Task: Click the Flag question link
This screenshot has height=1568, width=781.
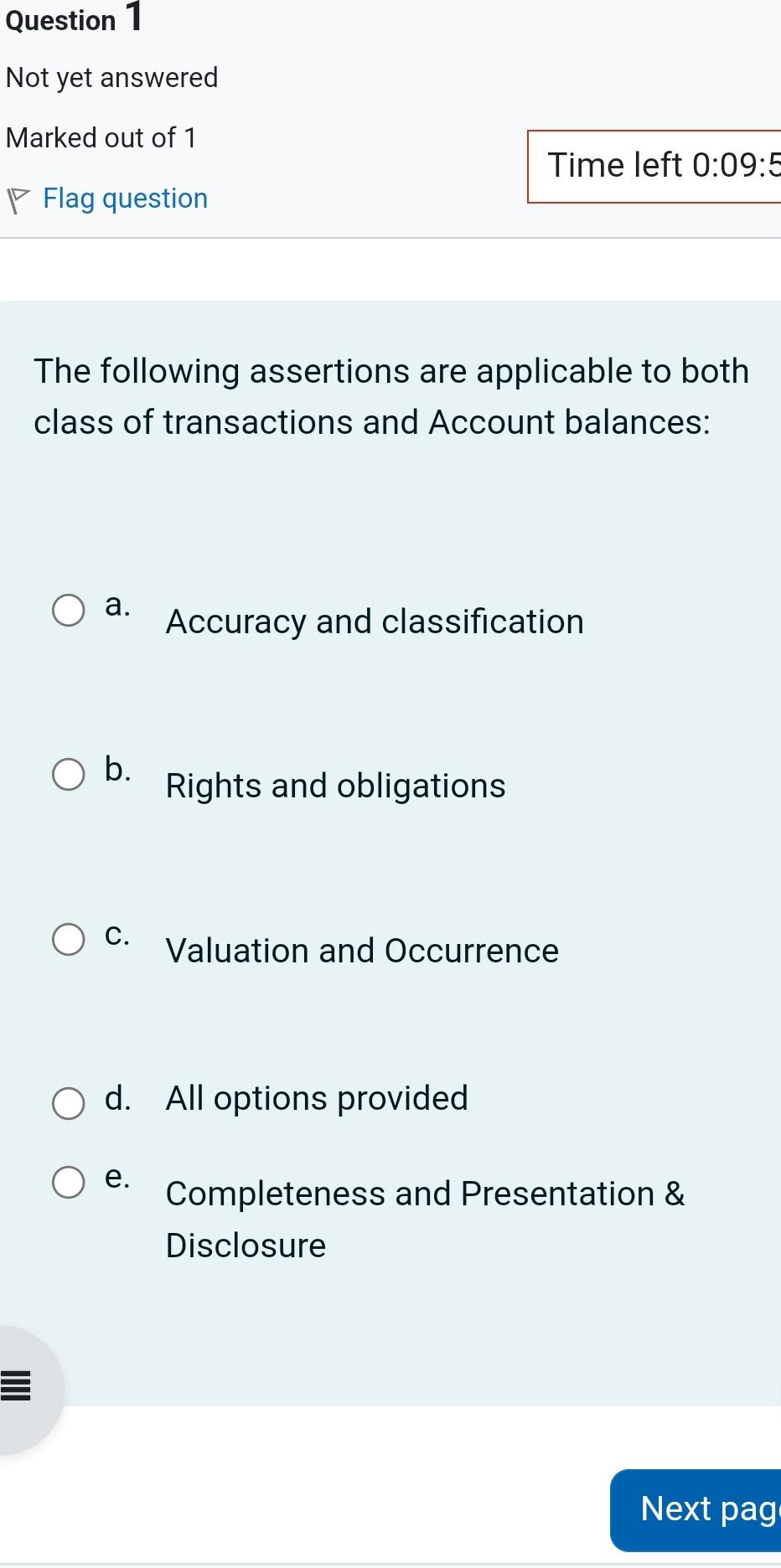Action: pos(125,198)
